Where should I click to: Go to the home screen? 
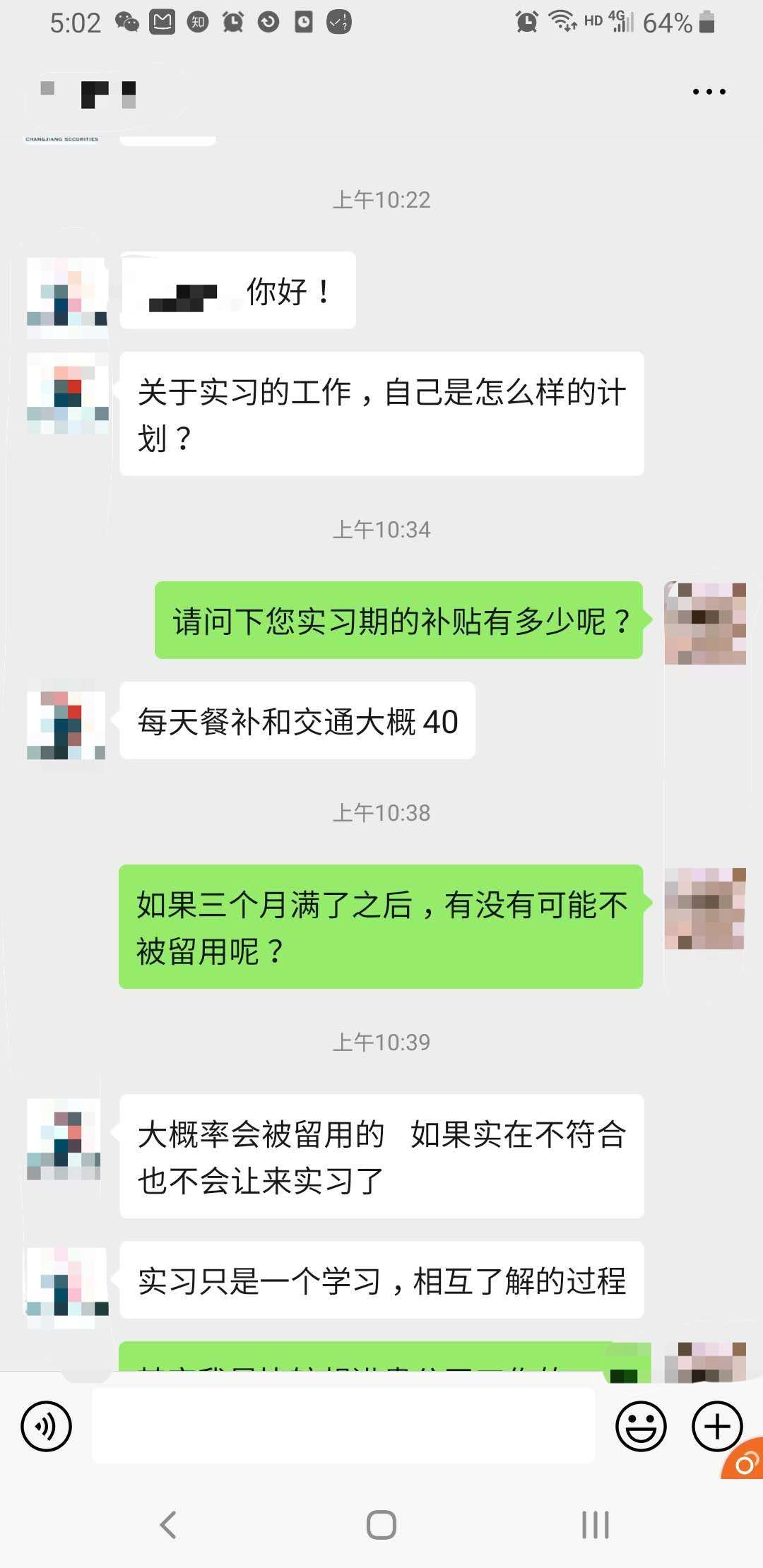click(x=381, y=1525)
